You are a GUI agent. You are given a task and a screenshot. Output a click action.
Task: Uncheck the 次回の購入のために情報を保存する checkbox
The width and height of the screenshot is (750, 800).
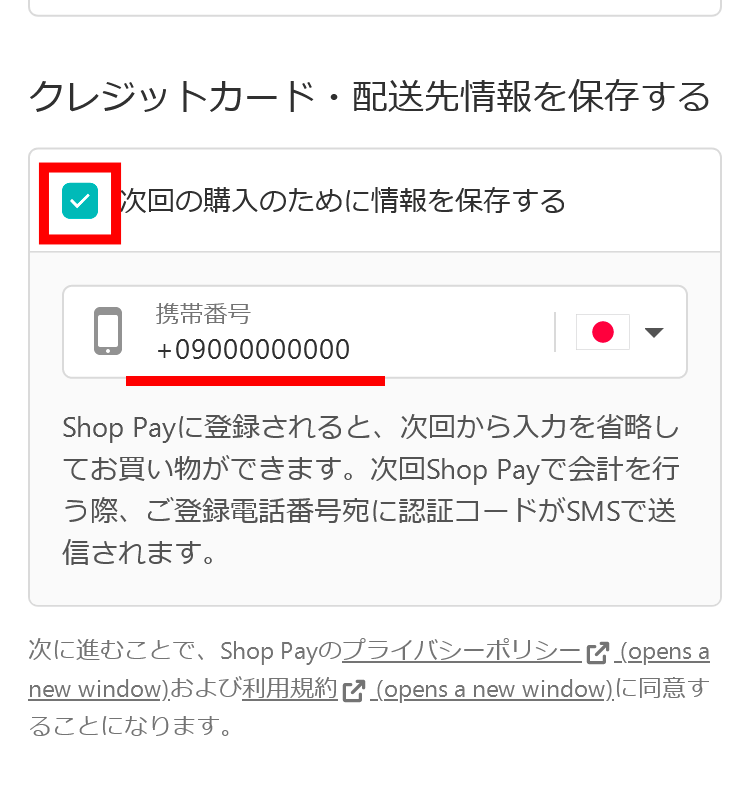[x=80, y=201]
